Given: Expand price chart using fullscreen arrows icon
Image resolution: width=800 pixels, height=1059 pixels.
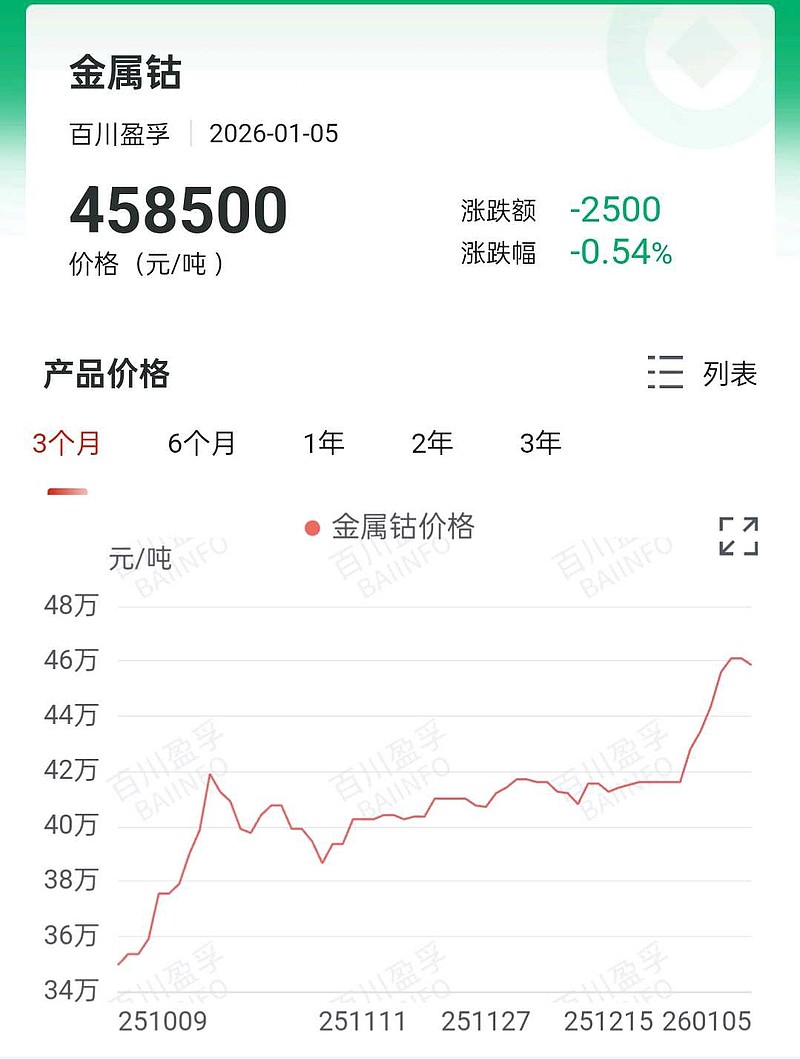Looking at the screenshot, I should (x=737, y=537).
